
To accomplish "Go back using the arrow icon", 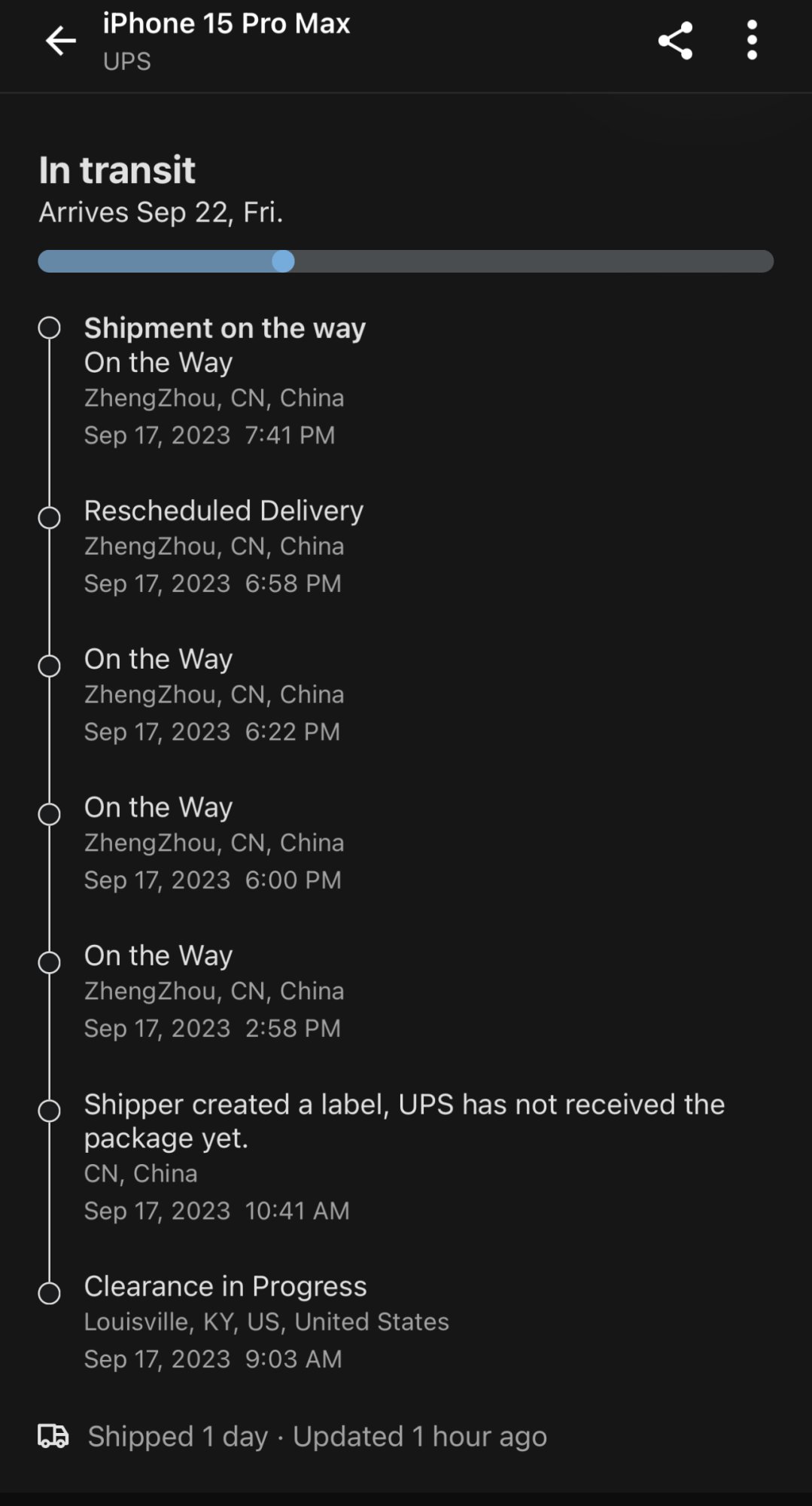I will coord(60,41).
